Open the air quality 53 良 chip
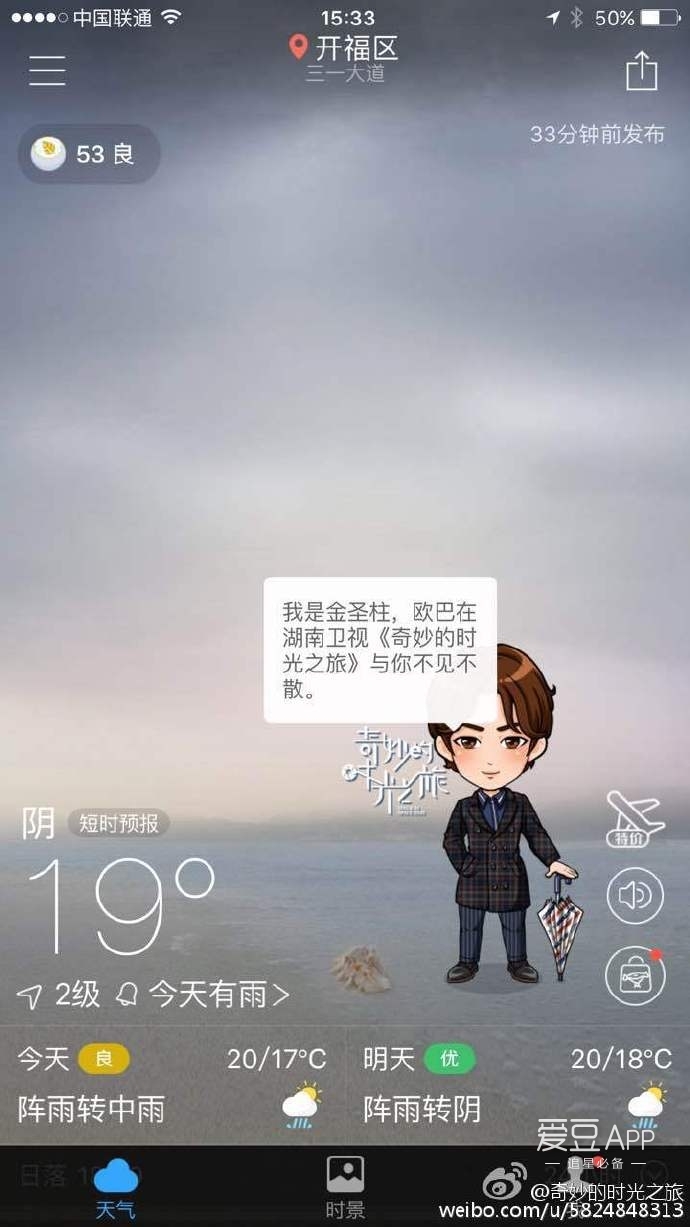The width and height of the screenshot is (690, 1227). (89, 154)
